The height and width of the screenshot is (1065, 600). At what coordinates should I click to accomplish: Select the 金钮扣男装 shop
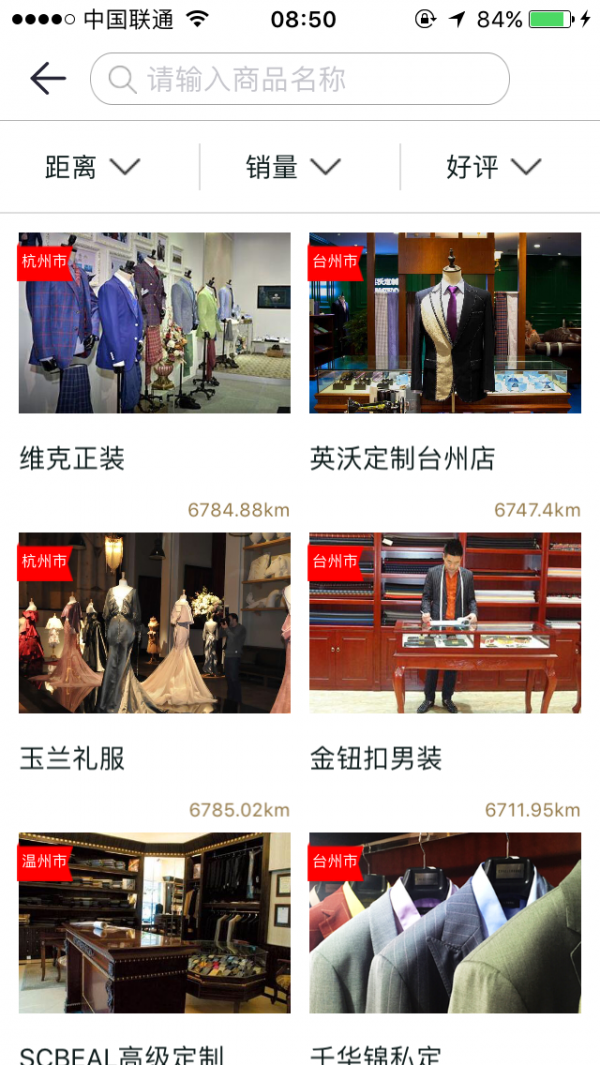(x=445, y=623)
